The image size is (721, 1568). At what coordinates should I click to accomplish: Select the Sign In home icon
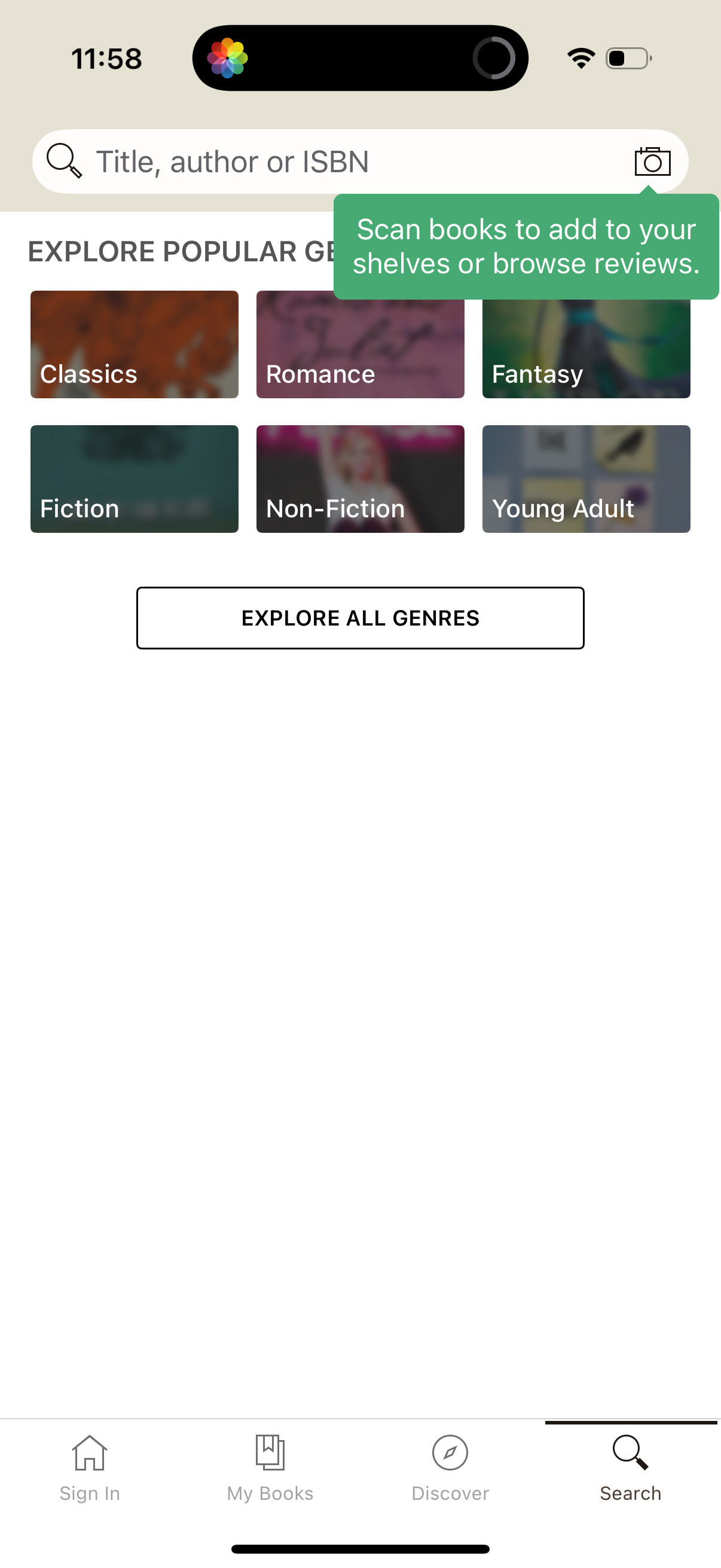click(x=90, y=1453)
